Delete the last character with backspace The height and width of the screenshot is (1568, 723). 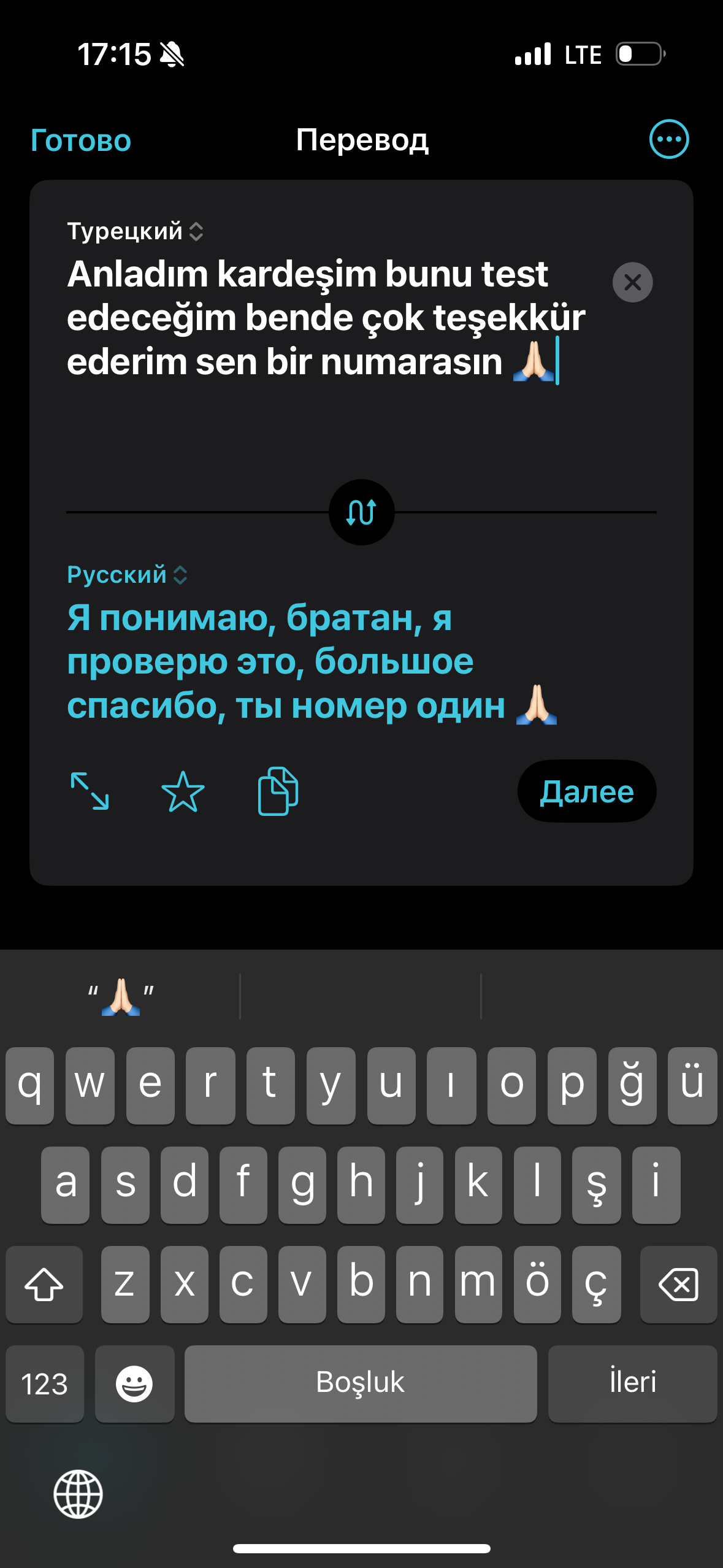click(x=678, y=1284)
